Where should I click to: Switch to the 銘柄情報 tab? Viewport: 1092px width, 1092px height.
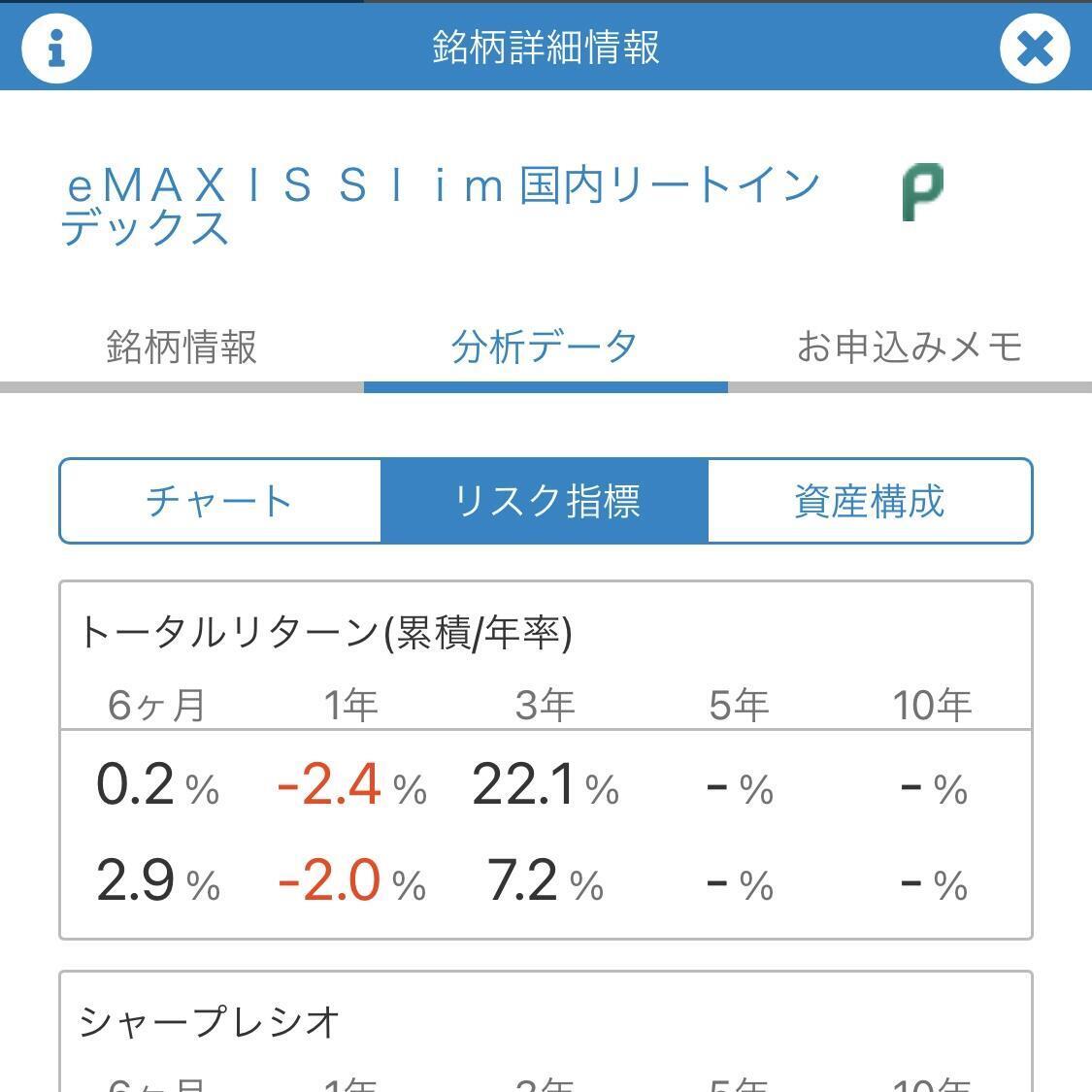182,347
